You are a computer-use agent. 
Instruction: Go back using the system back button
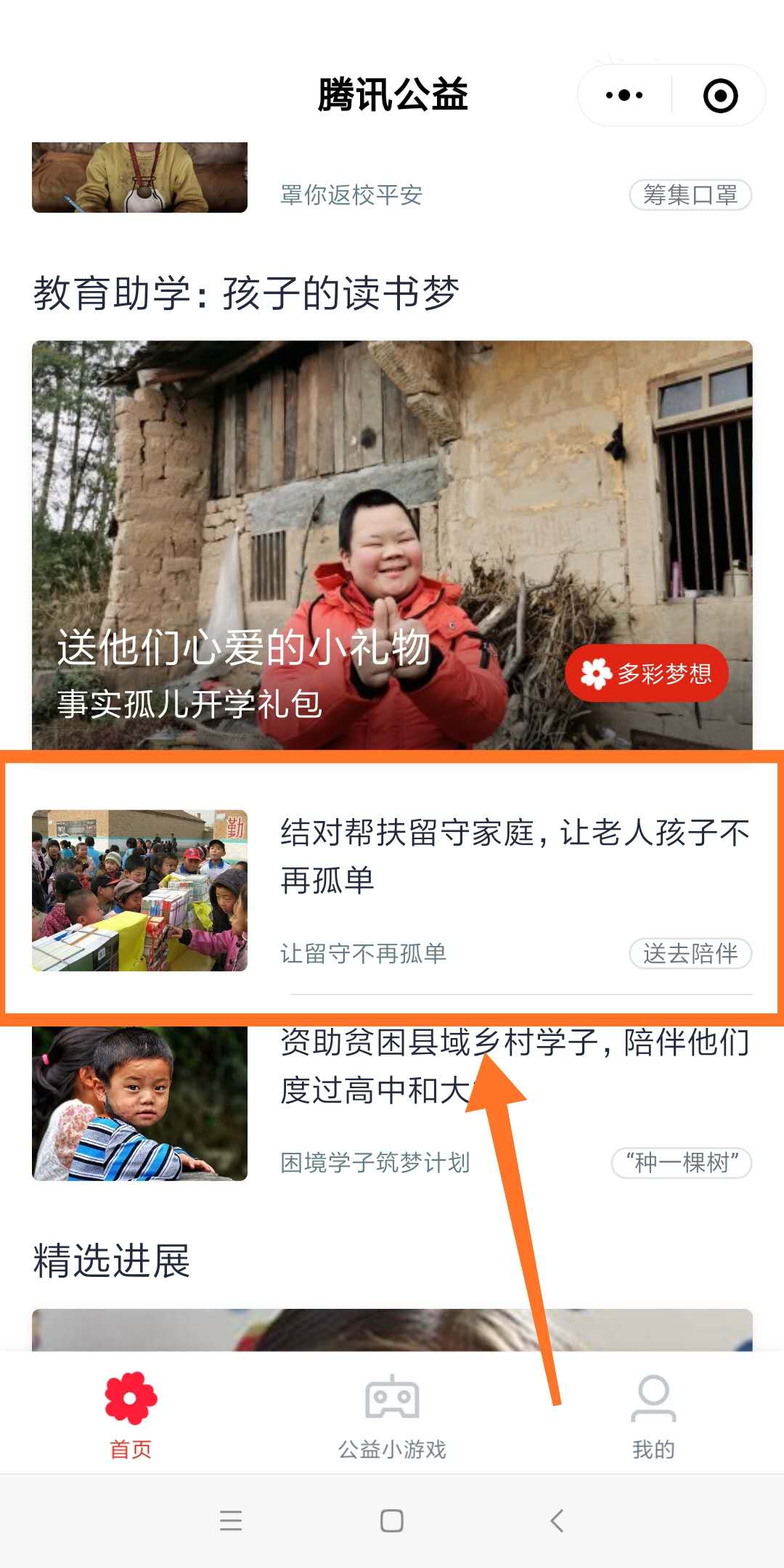coord(557,1520)
